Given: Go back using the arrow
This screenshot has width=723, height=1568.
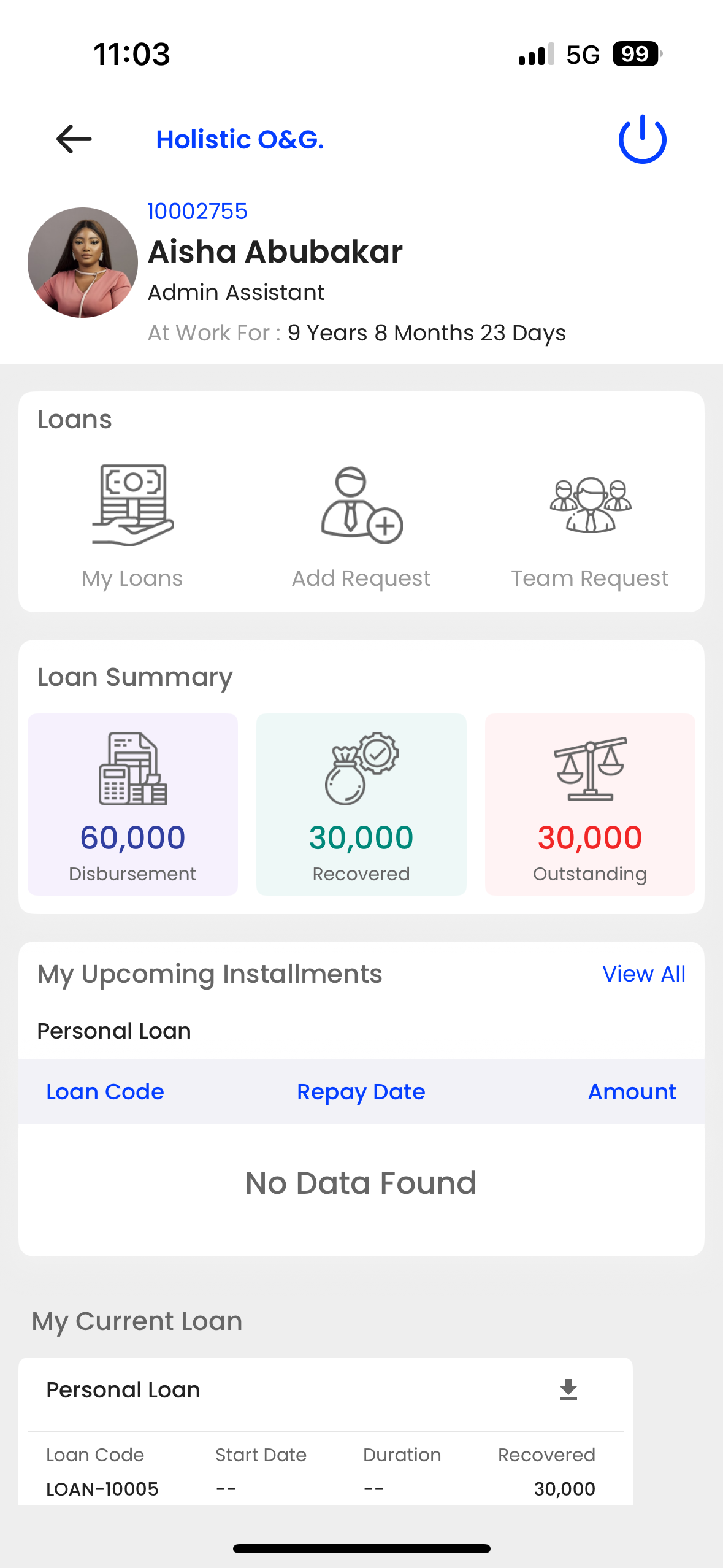Looking at the screenshot, I should (74, 139).
